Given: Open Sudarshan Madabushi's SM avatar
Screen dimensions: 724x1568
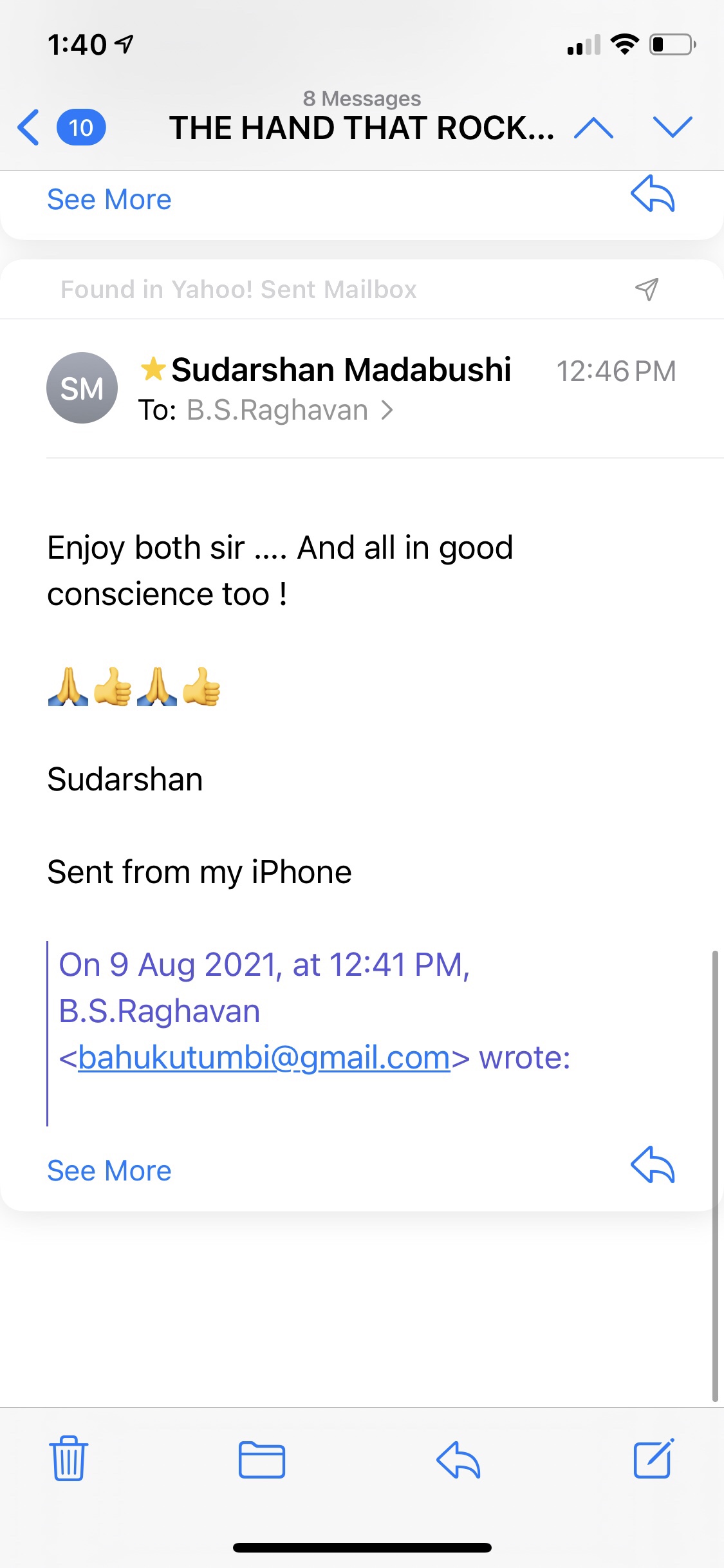Looking at the screenshot, I should pyautogui.click(x=82, y=387).
